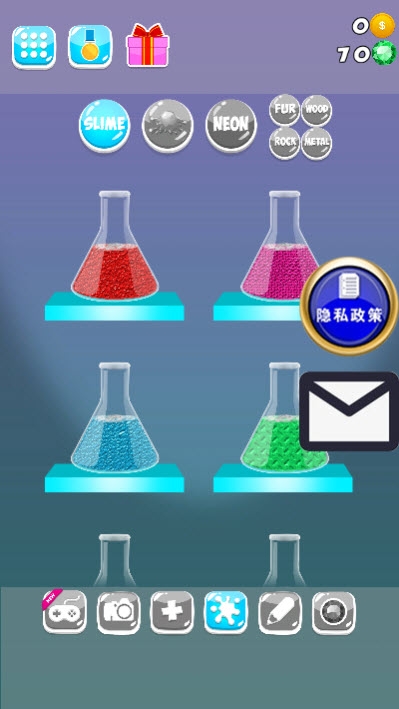Viewport: 399px width, 709px height.
Task: Choose the WOOD material
Action: click(x=317, y=110)
